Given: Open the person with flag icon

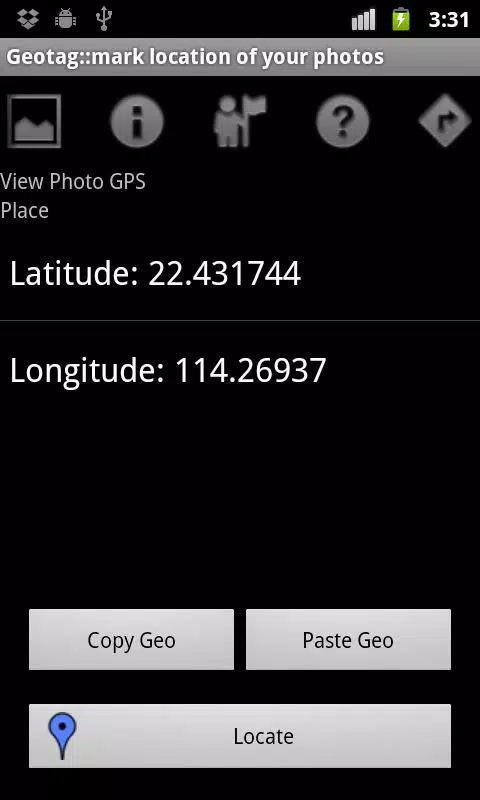Looking at the screenshot, I should point(240,121).
